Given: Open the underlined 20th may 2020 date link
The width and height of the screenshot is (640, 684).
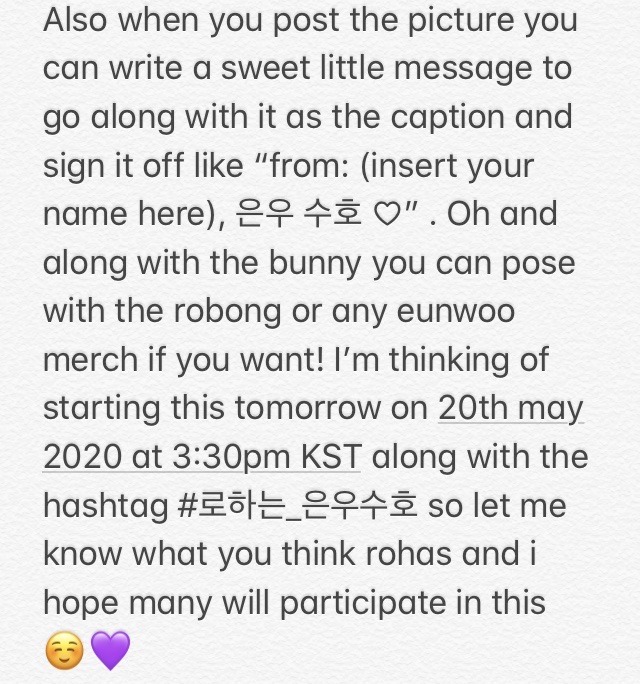Looking at the screenshot, I should [x=511, y=408].
